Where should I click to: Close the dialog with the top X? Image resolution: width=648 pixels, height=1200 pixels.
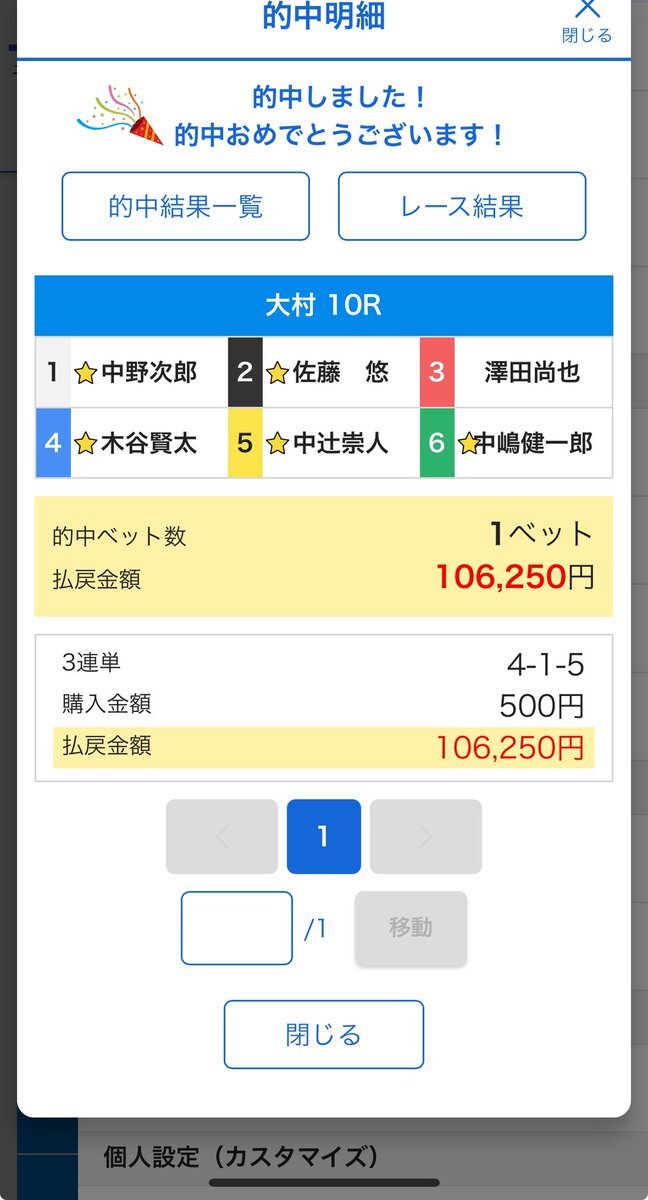587,20
